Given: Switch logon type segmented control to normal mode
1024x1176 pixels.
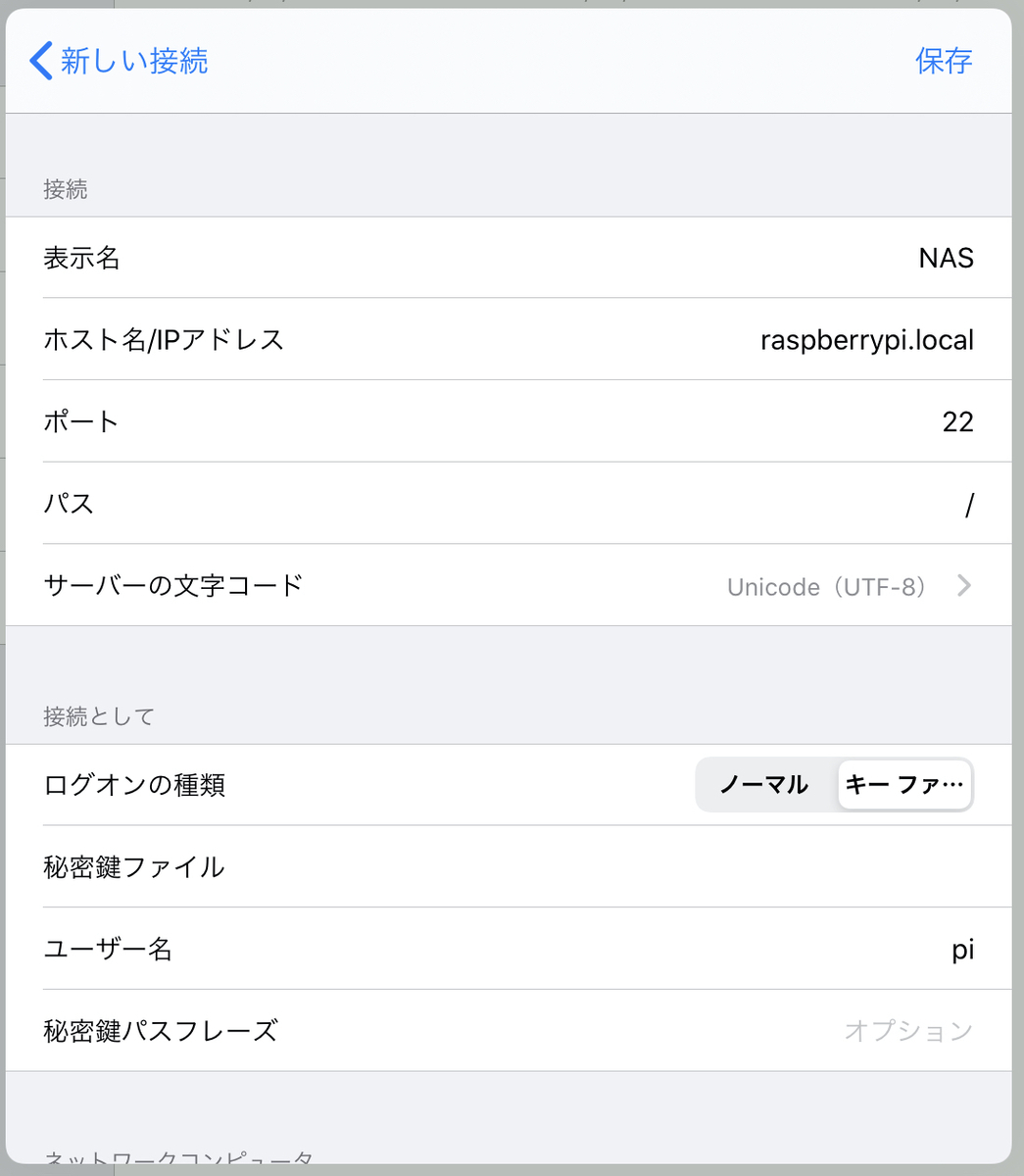Looking at the screenshot, I should pos(764,784).
